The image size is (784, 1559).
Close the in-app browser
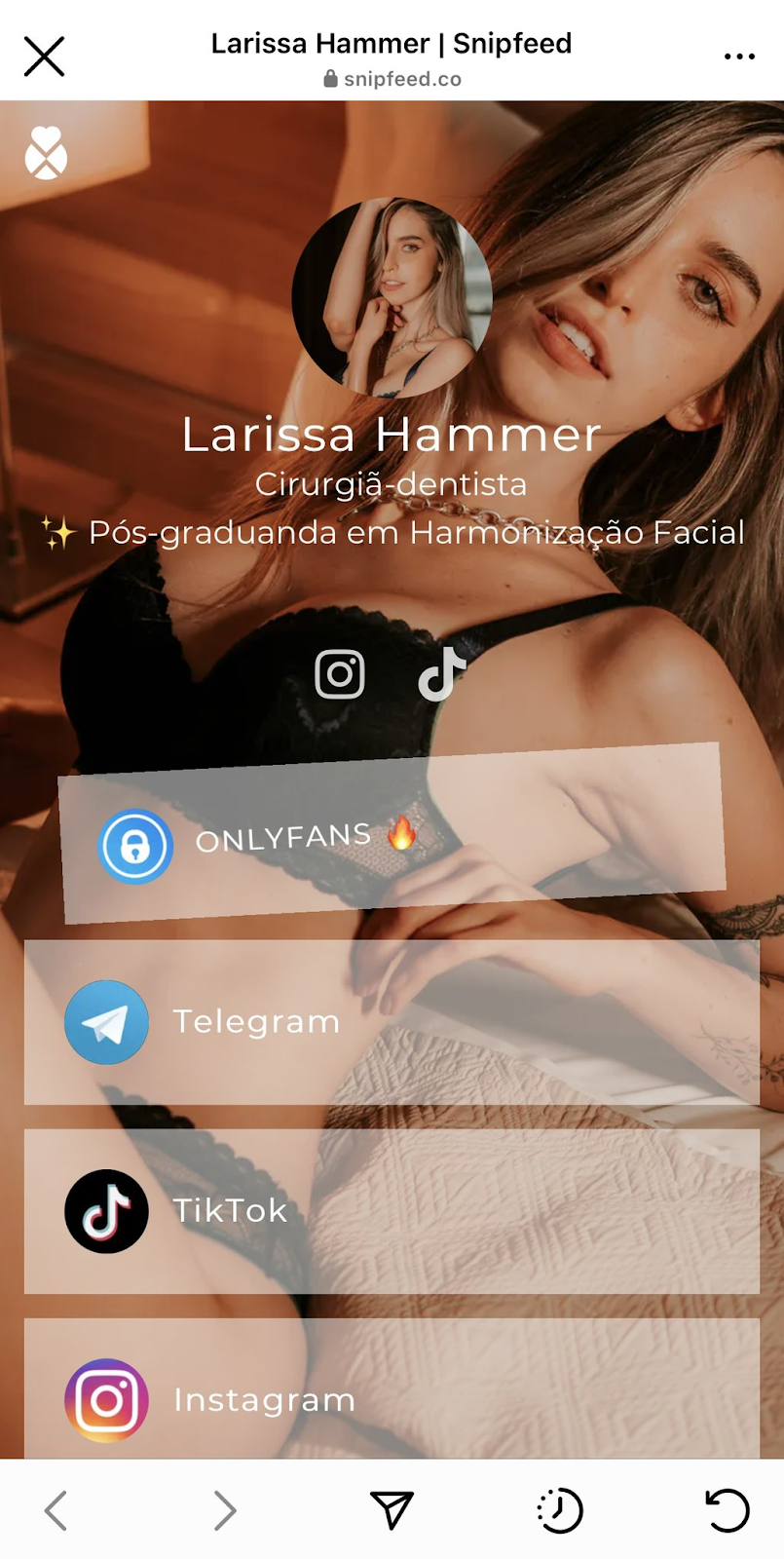coord(44,57)
